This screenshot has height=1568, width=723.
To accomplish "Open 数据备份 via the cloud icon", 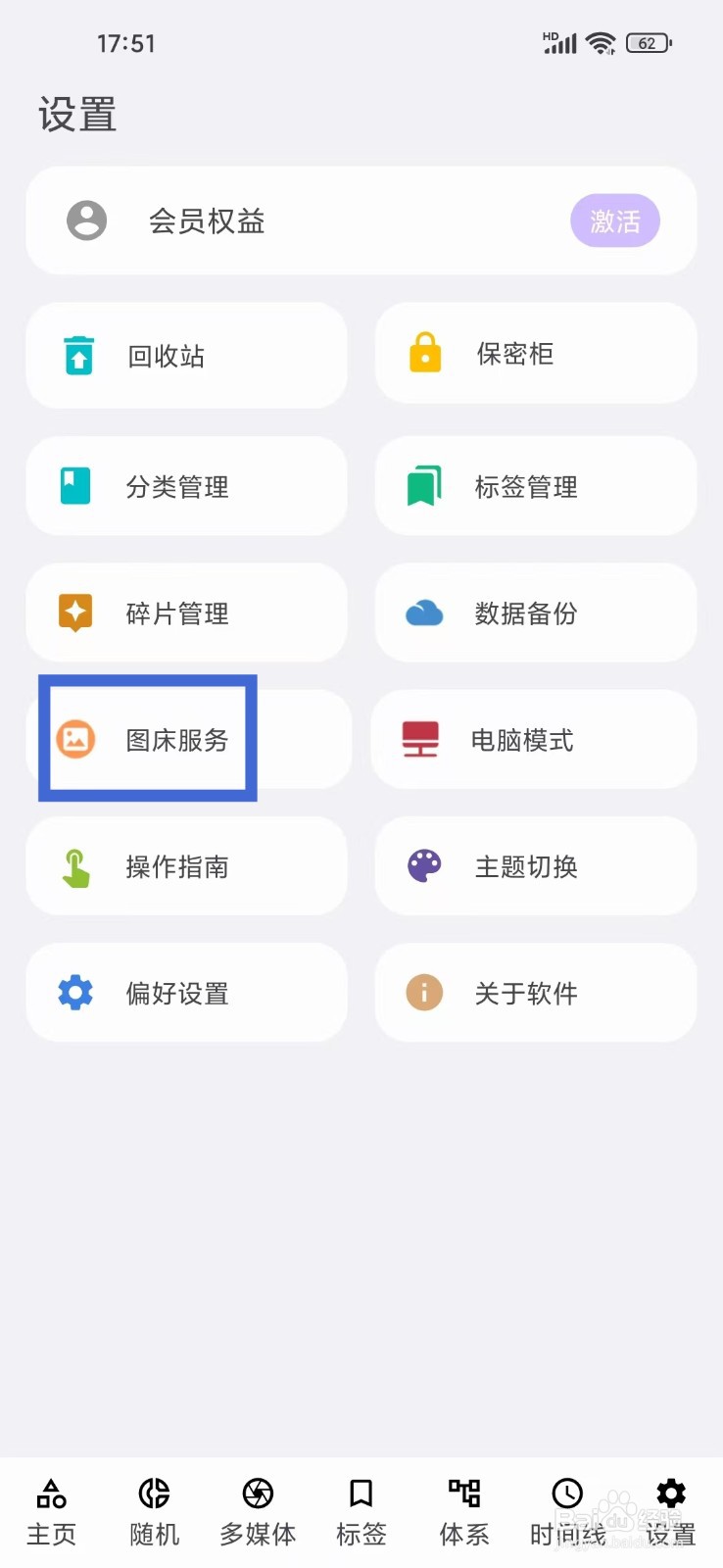I will tap(423, 612).
